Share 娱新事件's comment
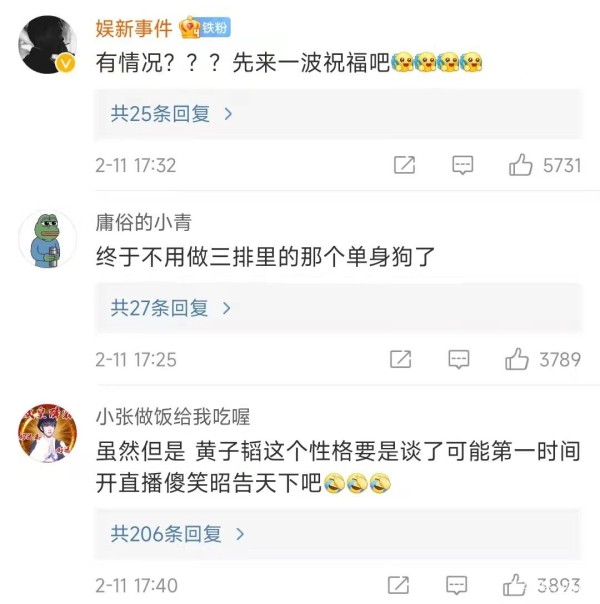 click(x=404, y=165)
